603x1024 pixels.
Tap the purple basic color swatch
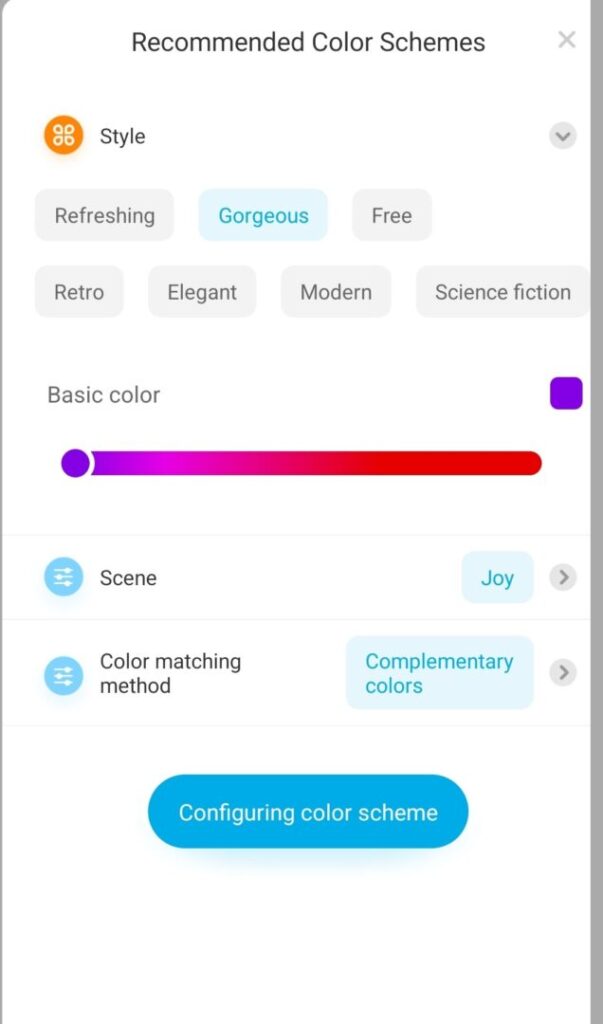click(566, 393)
